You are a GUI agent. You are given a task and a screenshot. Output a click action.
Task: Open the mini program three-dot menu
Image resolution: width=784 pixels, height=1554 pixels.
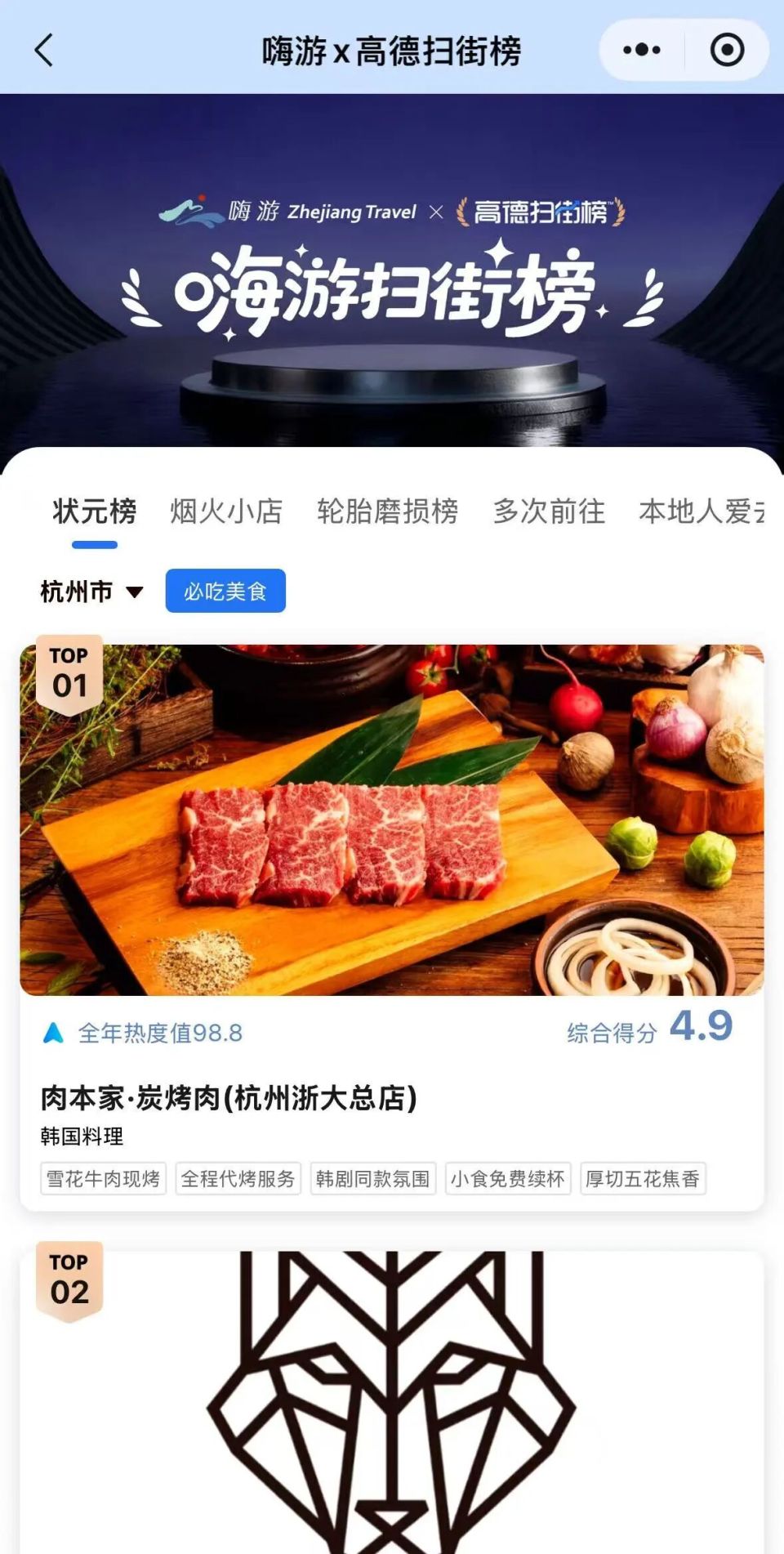pyautogui.click(x=642, y=50)
